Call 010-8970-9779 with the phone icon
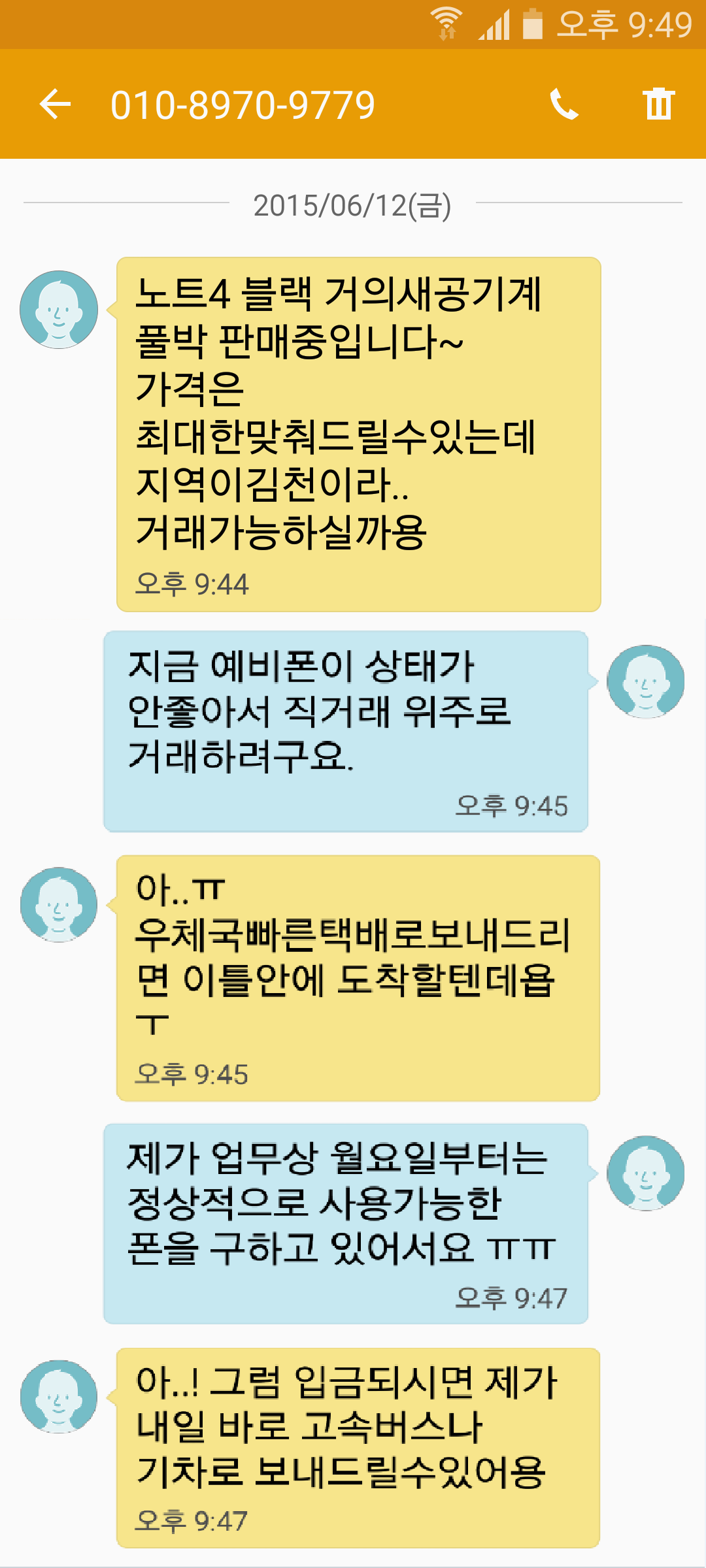Screen dimensions: 706x1568 click(565, 105)
